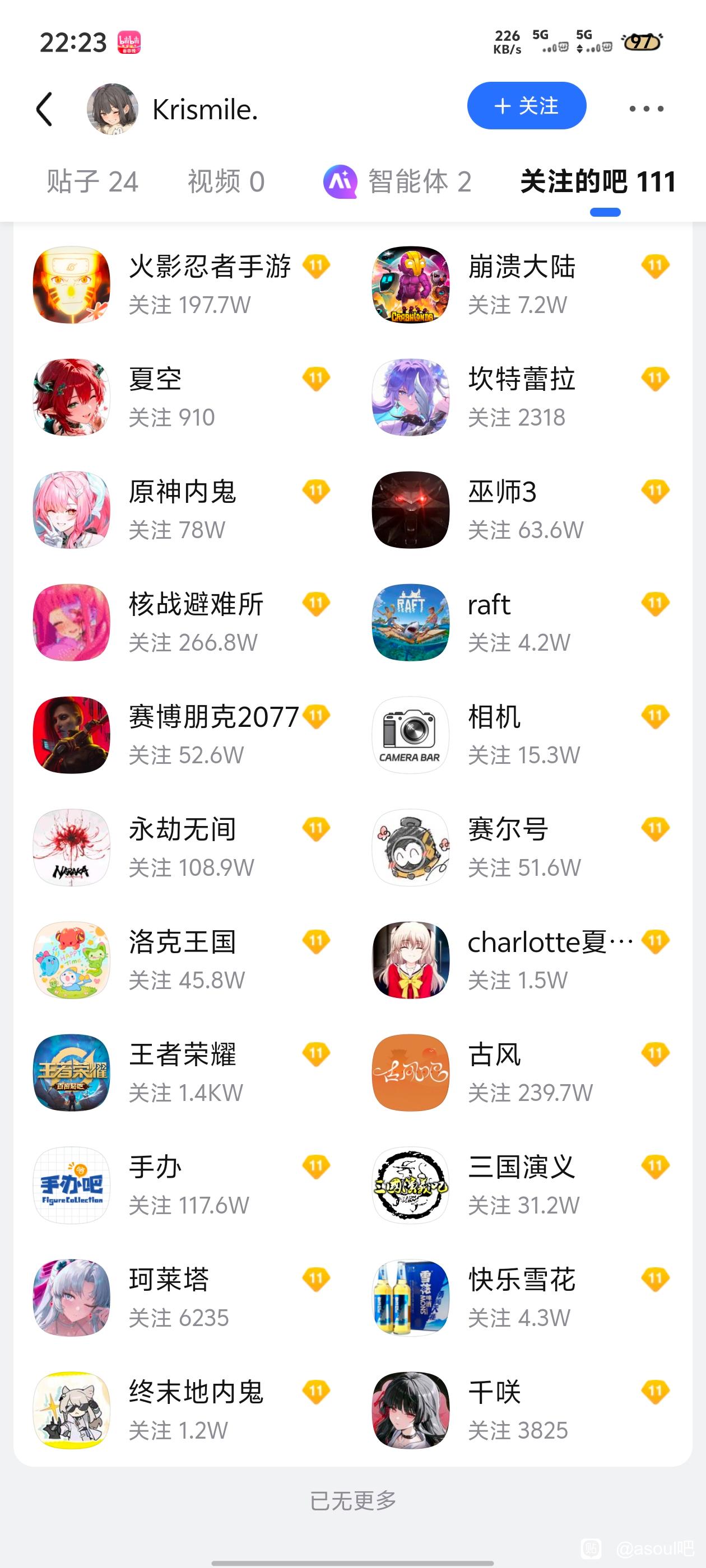Image resolution: width=706 pixels, height=1568 pixels.
Task: Open the three-dot overflow menu
Action: [x=645, y=109]
